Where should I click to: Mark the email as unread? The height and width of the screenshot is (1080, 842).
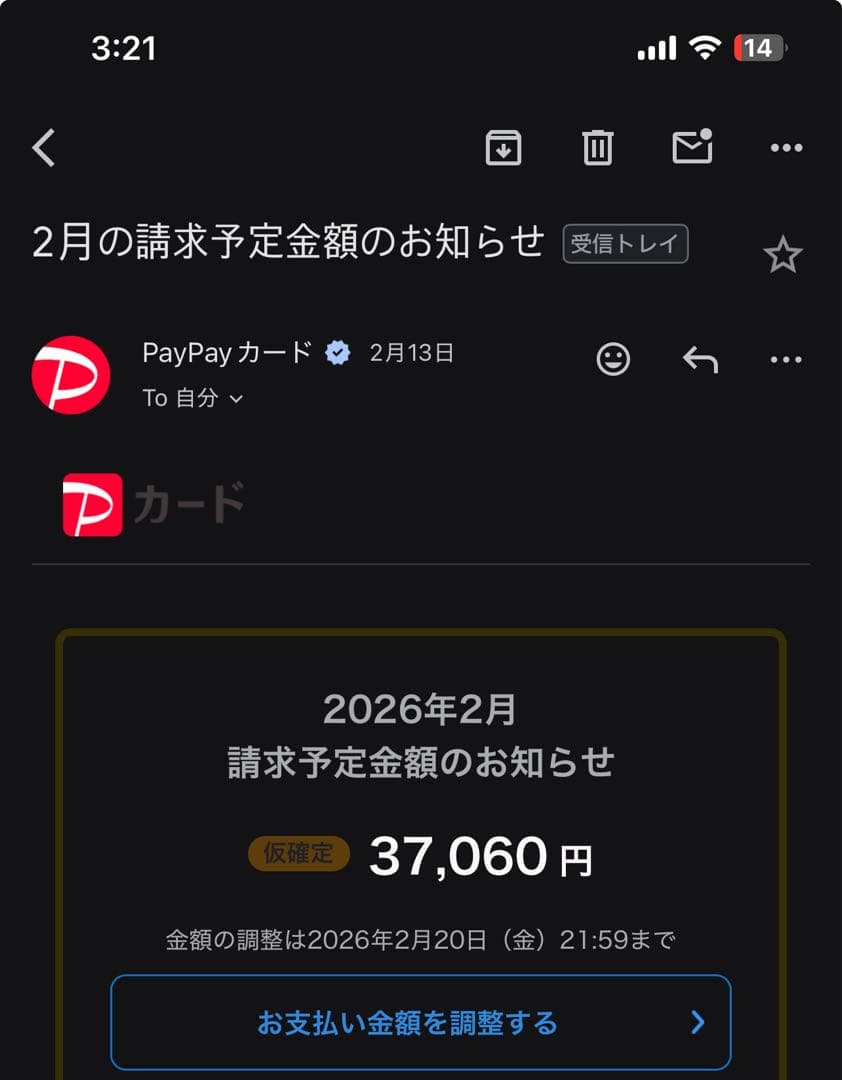(x=691, y=147)
